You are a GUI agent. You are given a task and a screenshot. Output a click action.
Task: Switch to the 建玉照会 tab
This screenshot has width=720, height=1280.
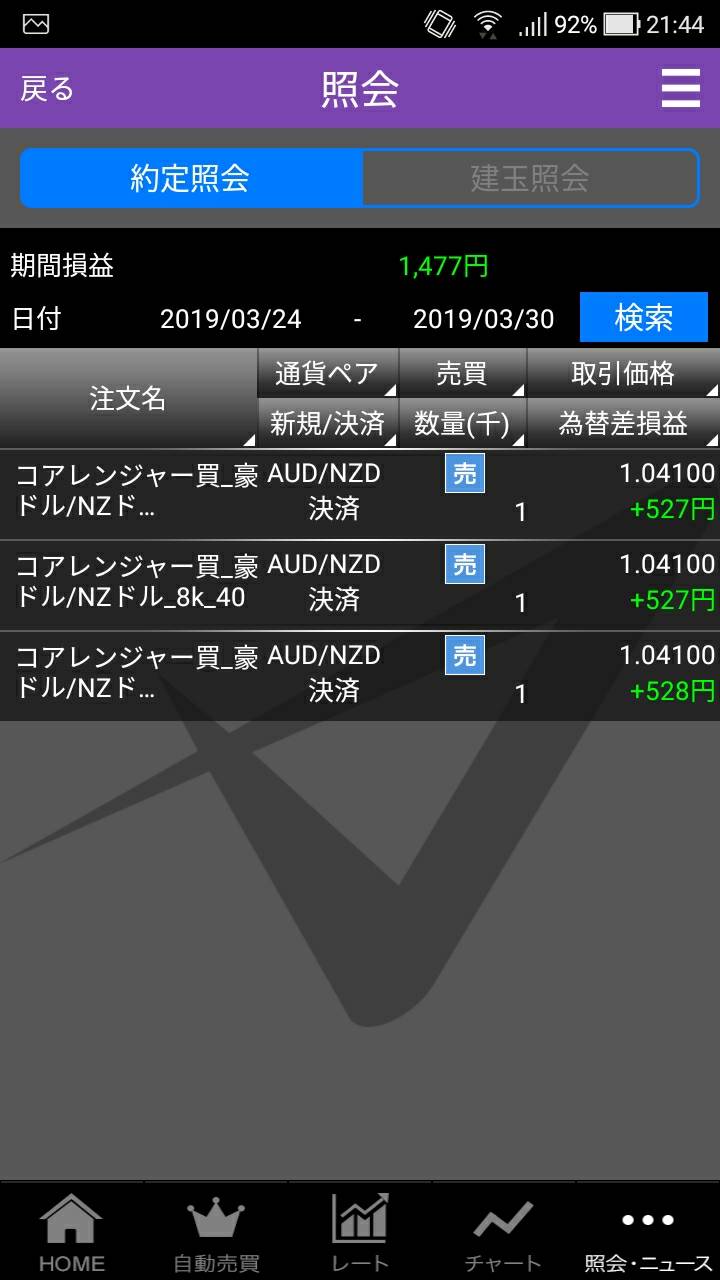[529, 179]
